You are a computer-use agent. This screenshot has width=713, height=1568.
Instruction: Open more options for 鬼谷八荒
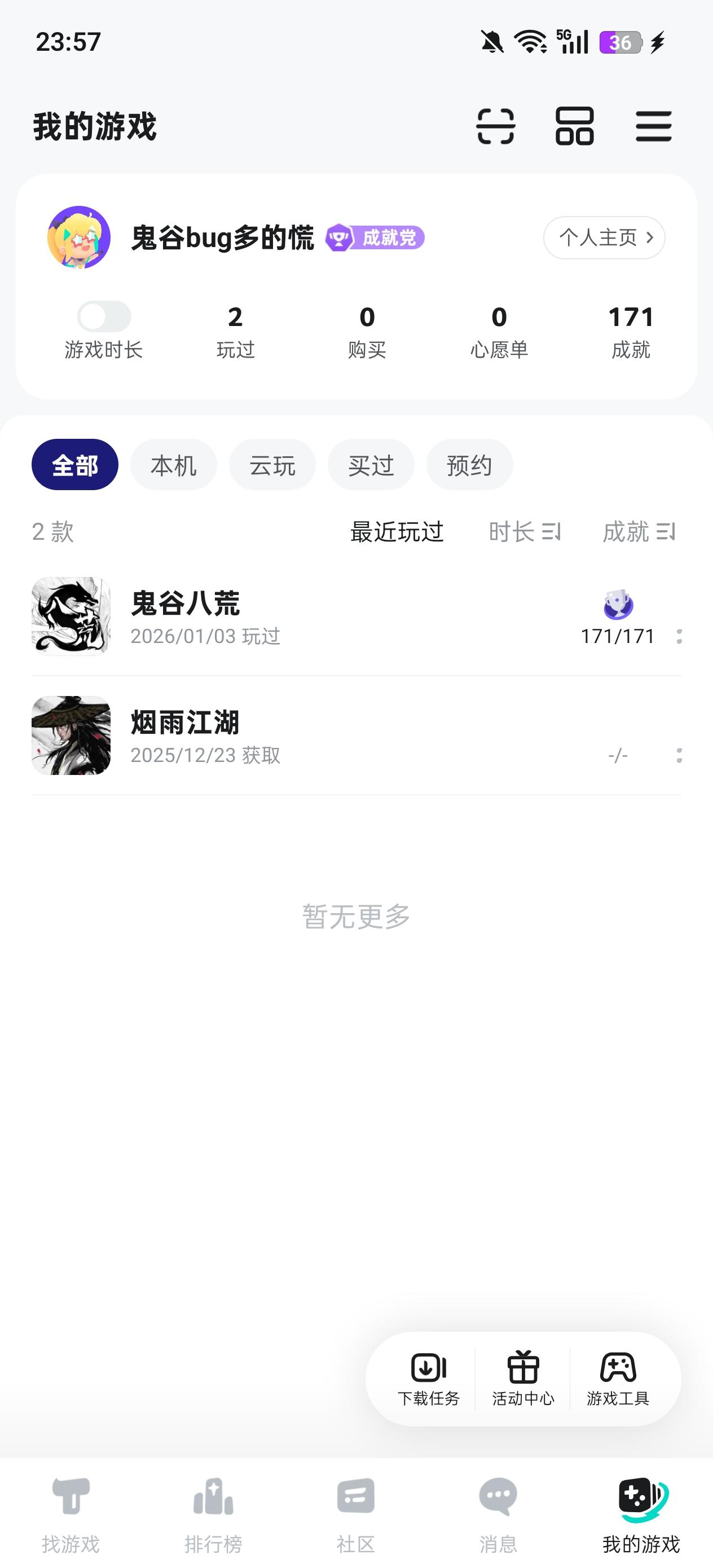pos(679,637)
